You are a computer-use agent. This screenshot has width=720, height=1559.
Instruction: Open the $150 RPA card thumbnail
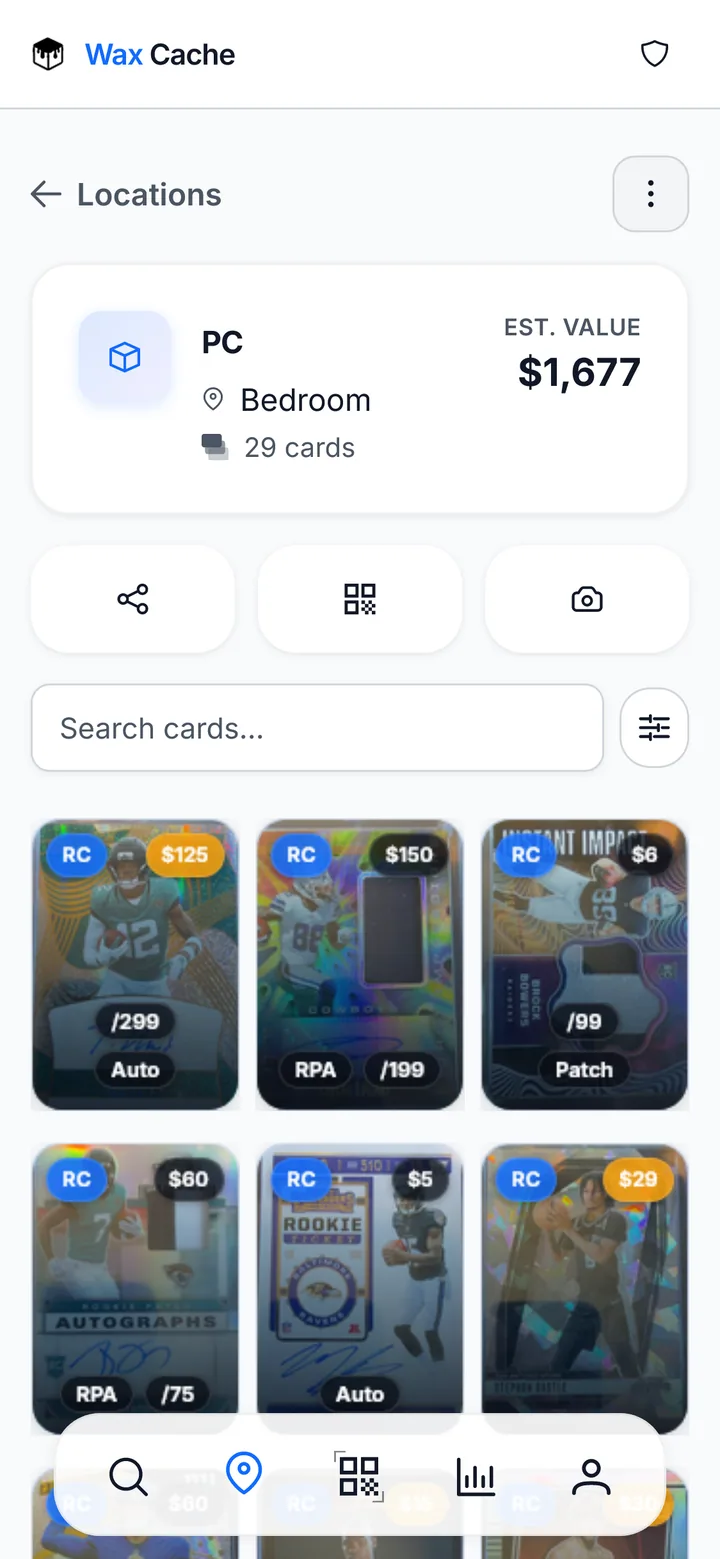(359, 963)
